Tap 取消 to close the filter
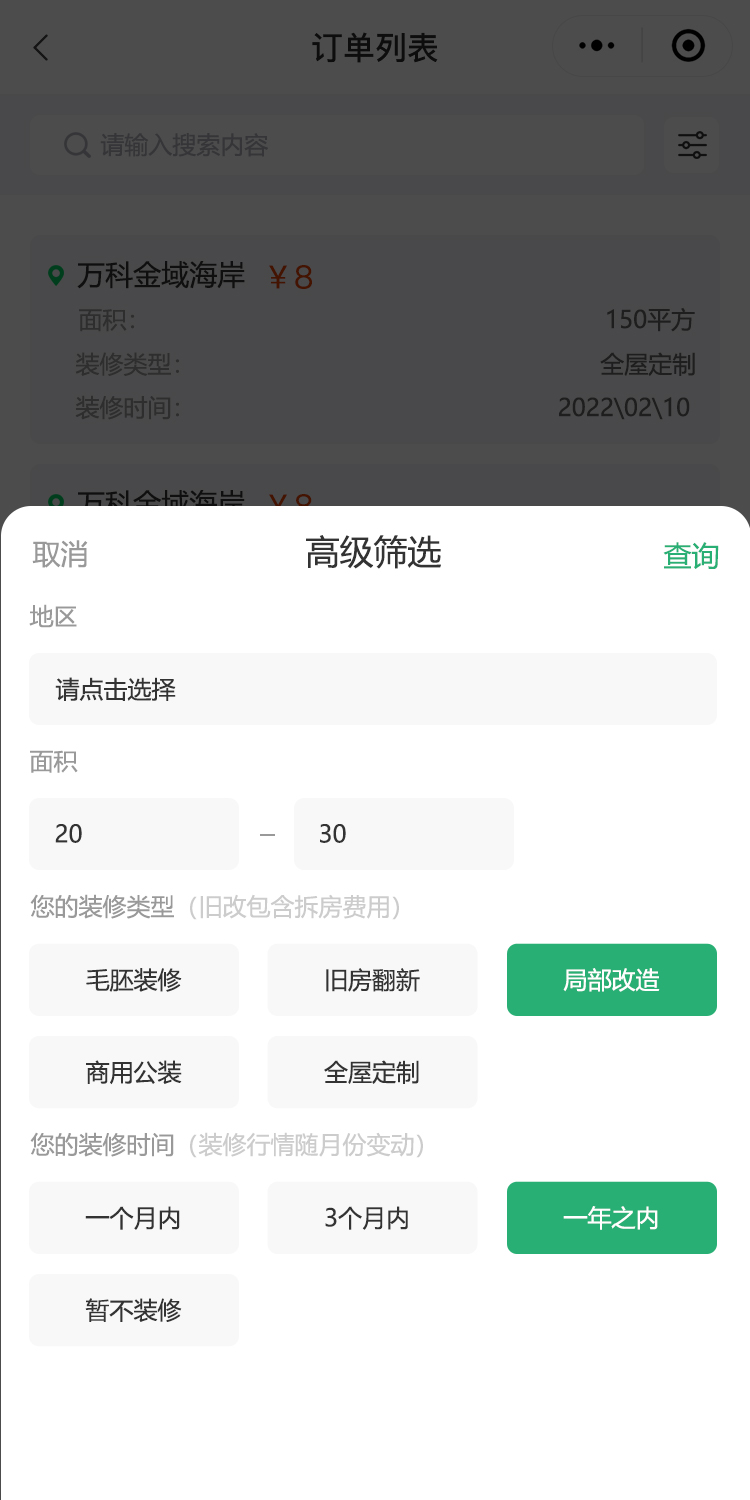 60,554
